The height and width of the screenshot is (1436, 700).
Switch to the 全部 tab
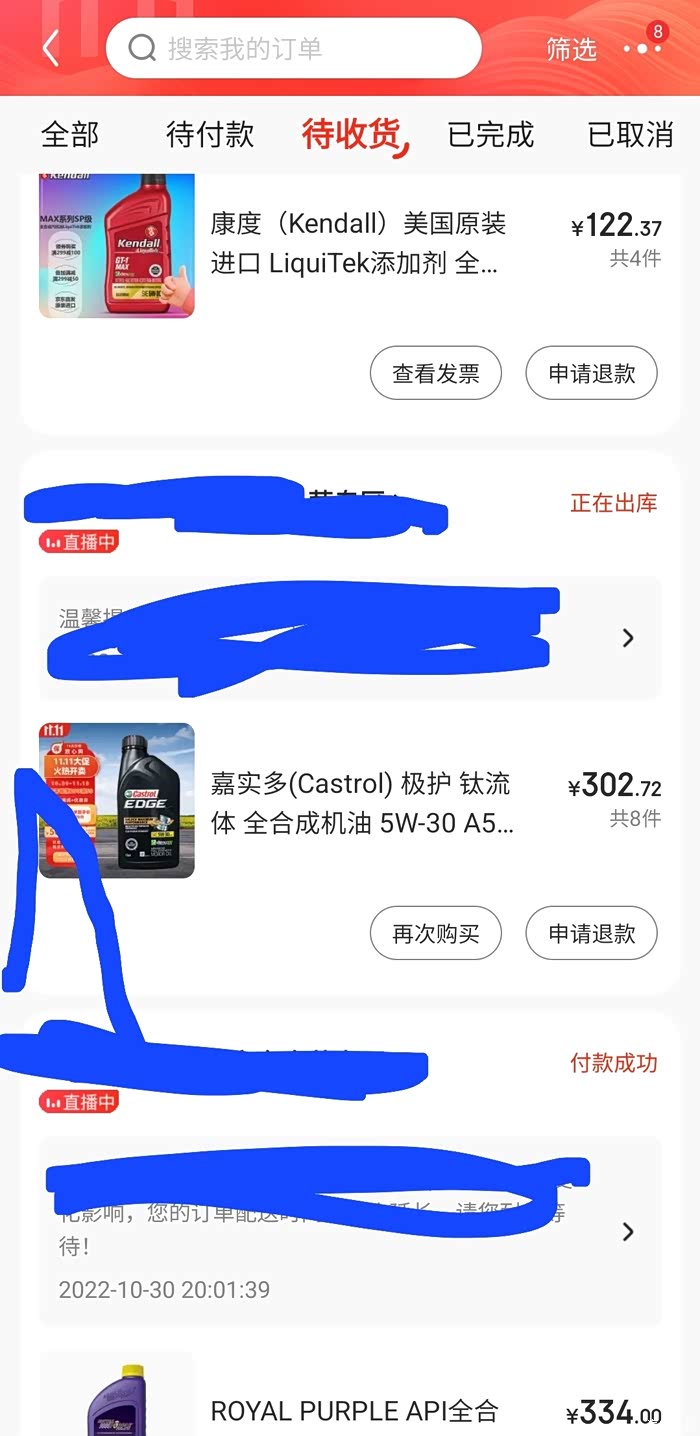click(x=70, y=135)
